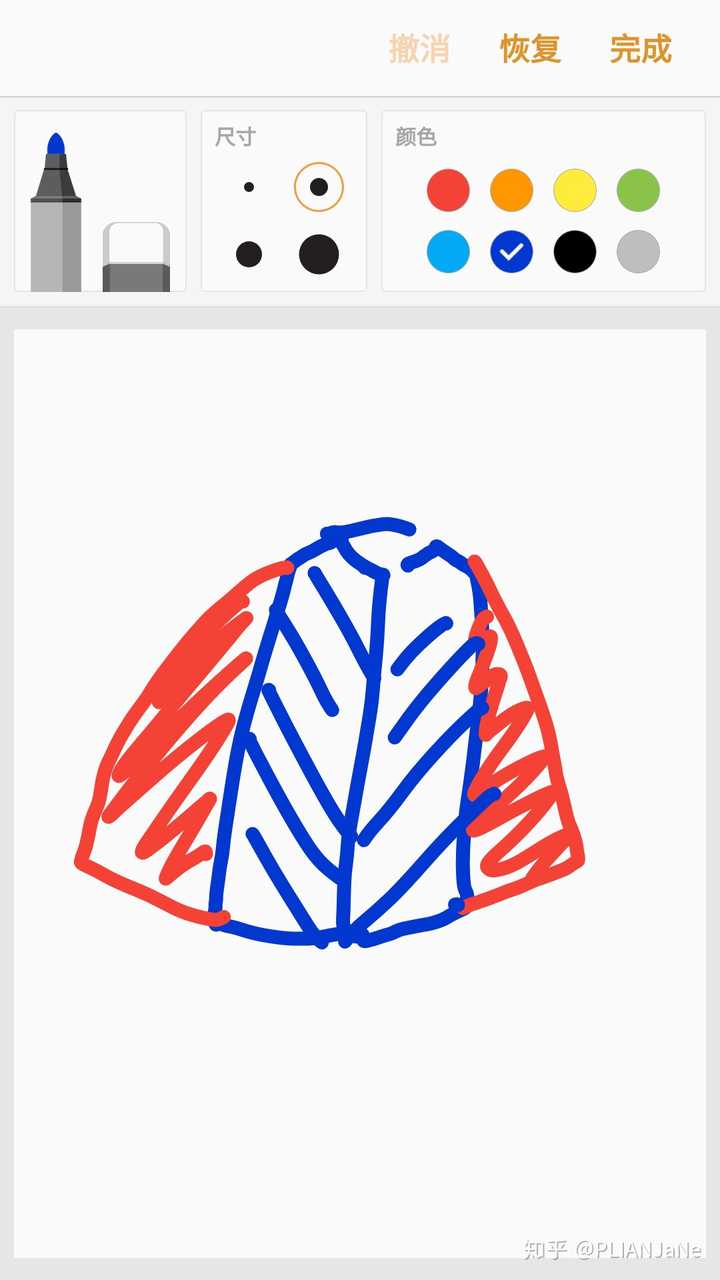720x1280 pixels.
Task: Choose the smallest brush size dot
Action: point(249,187)
